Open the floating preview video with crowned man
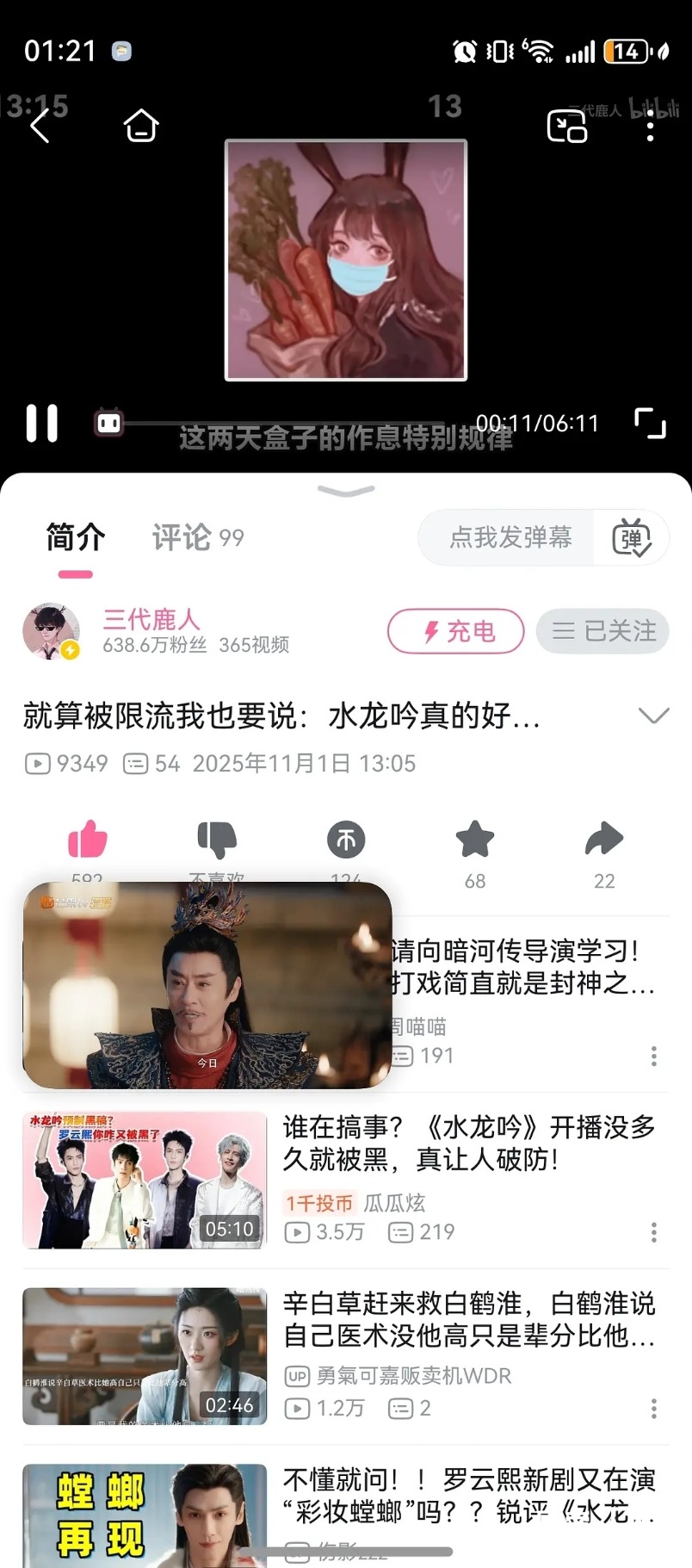692x1568 pixels. coord(207,985)
